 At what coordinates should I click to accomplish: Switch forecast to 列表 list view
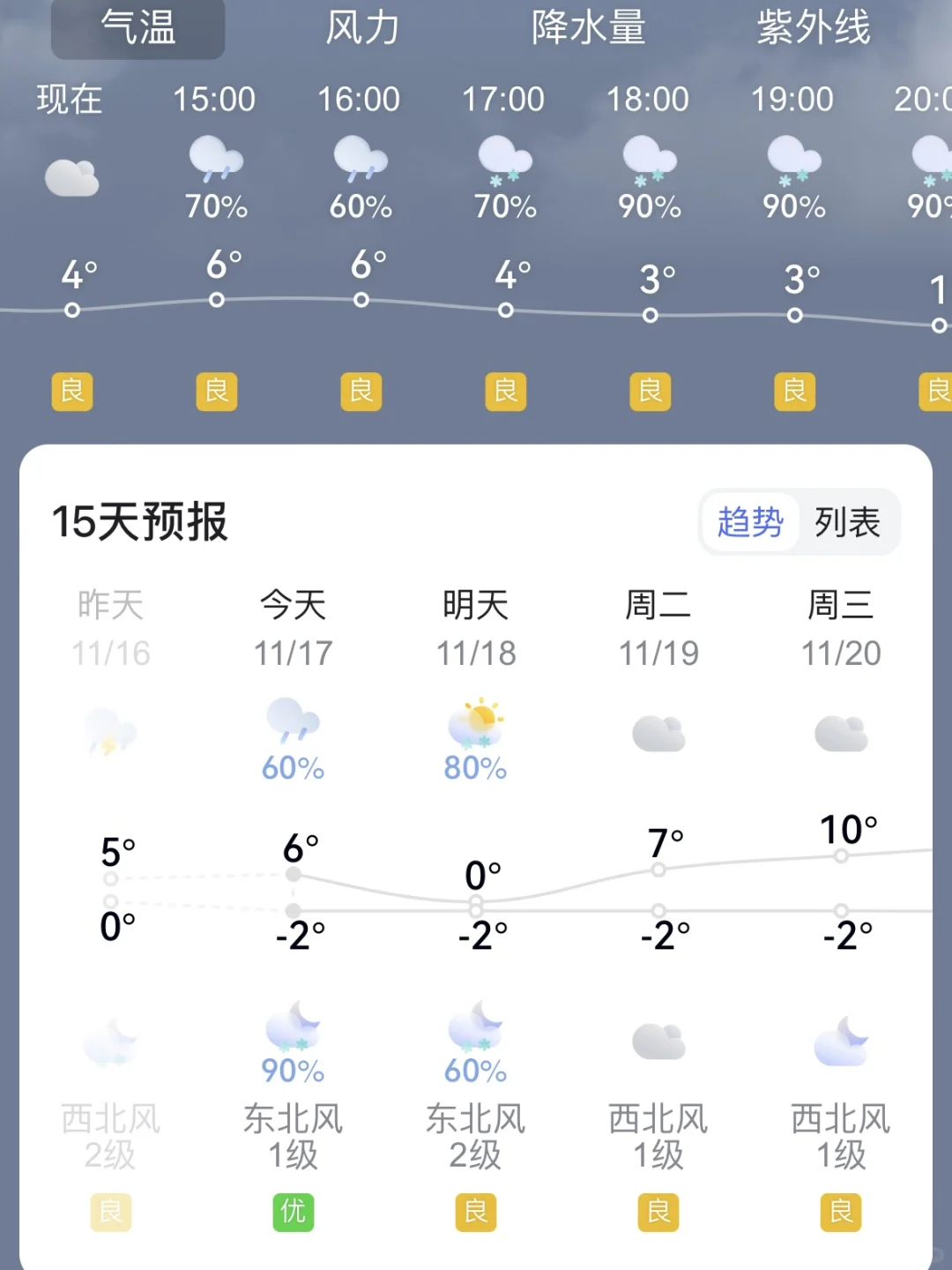(x=848, y=522)
